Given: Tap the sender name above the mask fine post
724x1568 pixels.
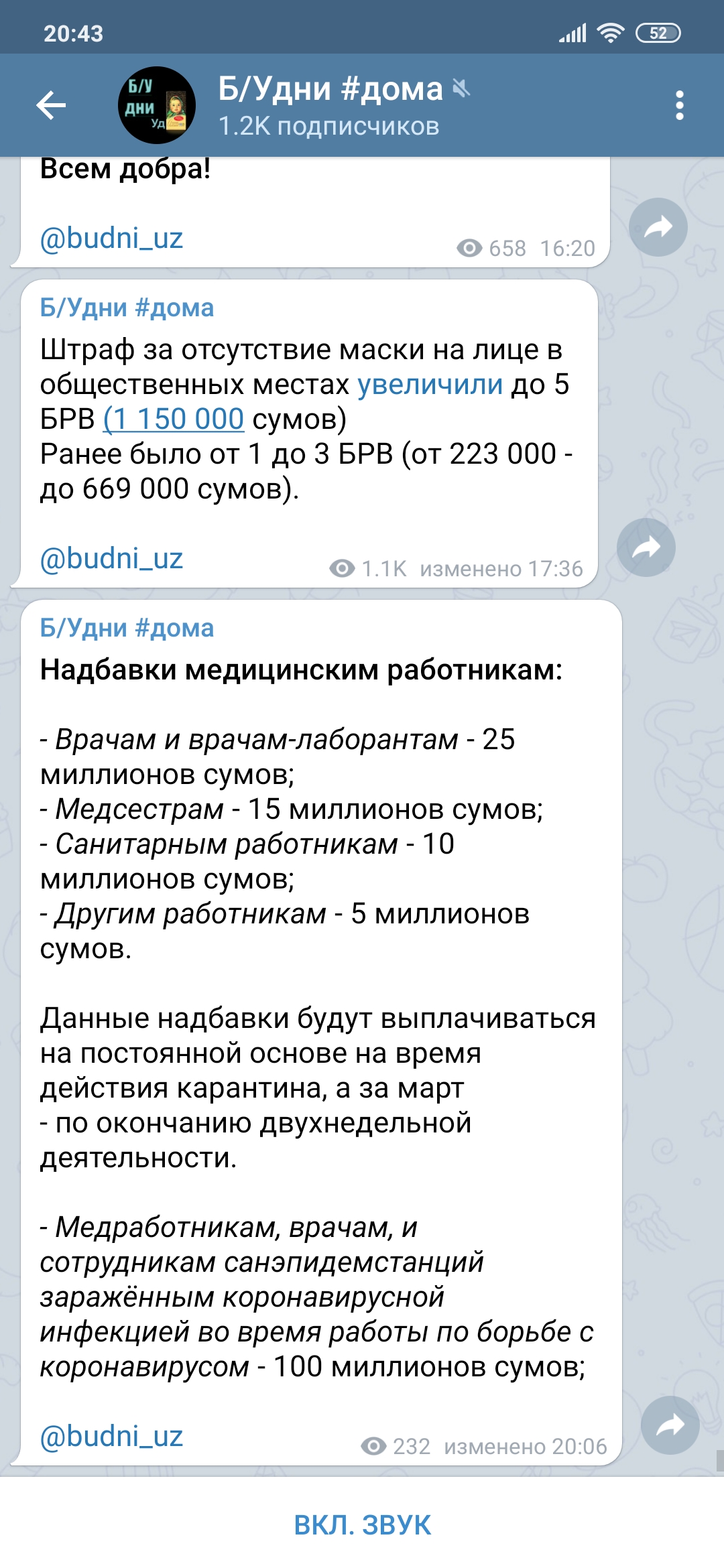Looking at the screenshot, I should tap(127, 308).
